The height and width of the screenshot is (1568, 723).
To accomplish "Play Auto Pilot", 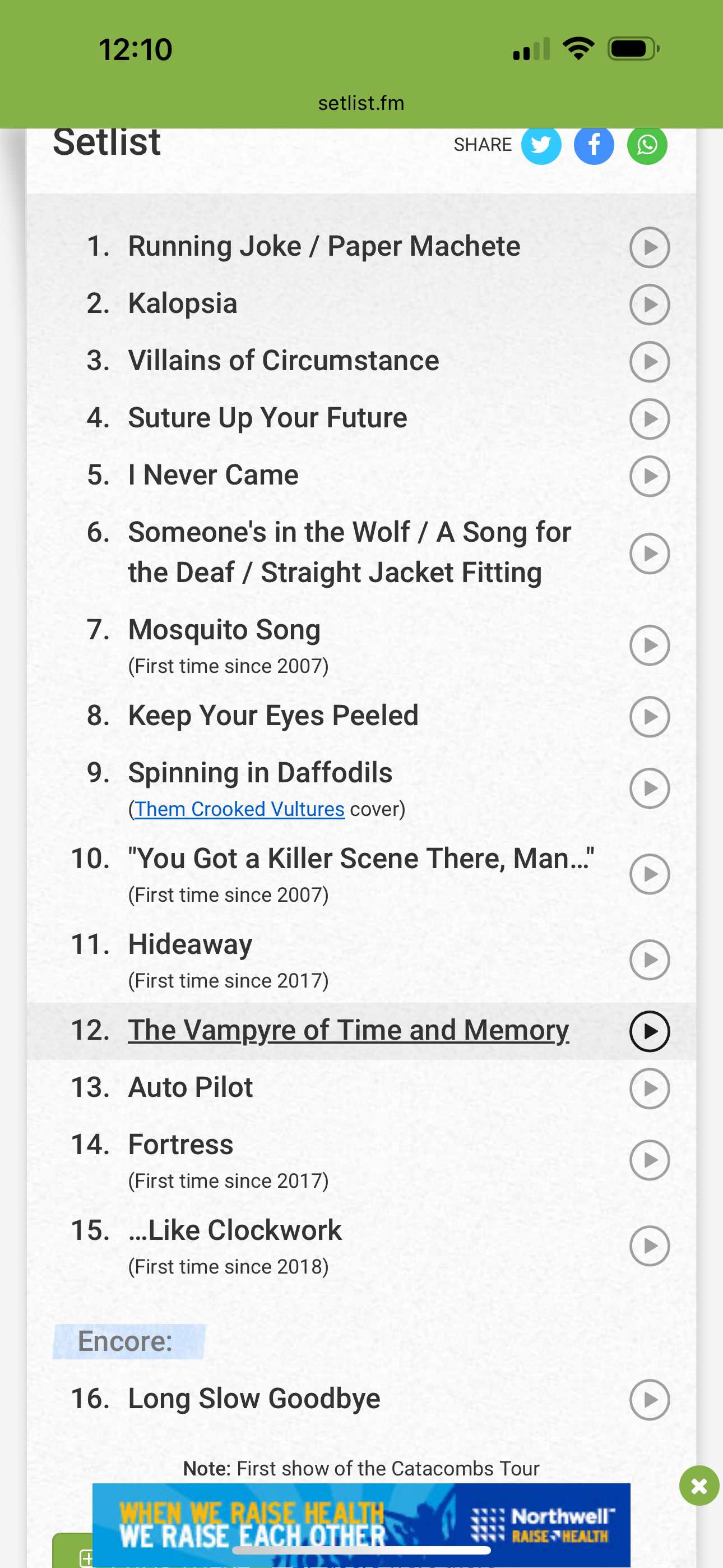I will pos(649,1089).
